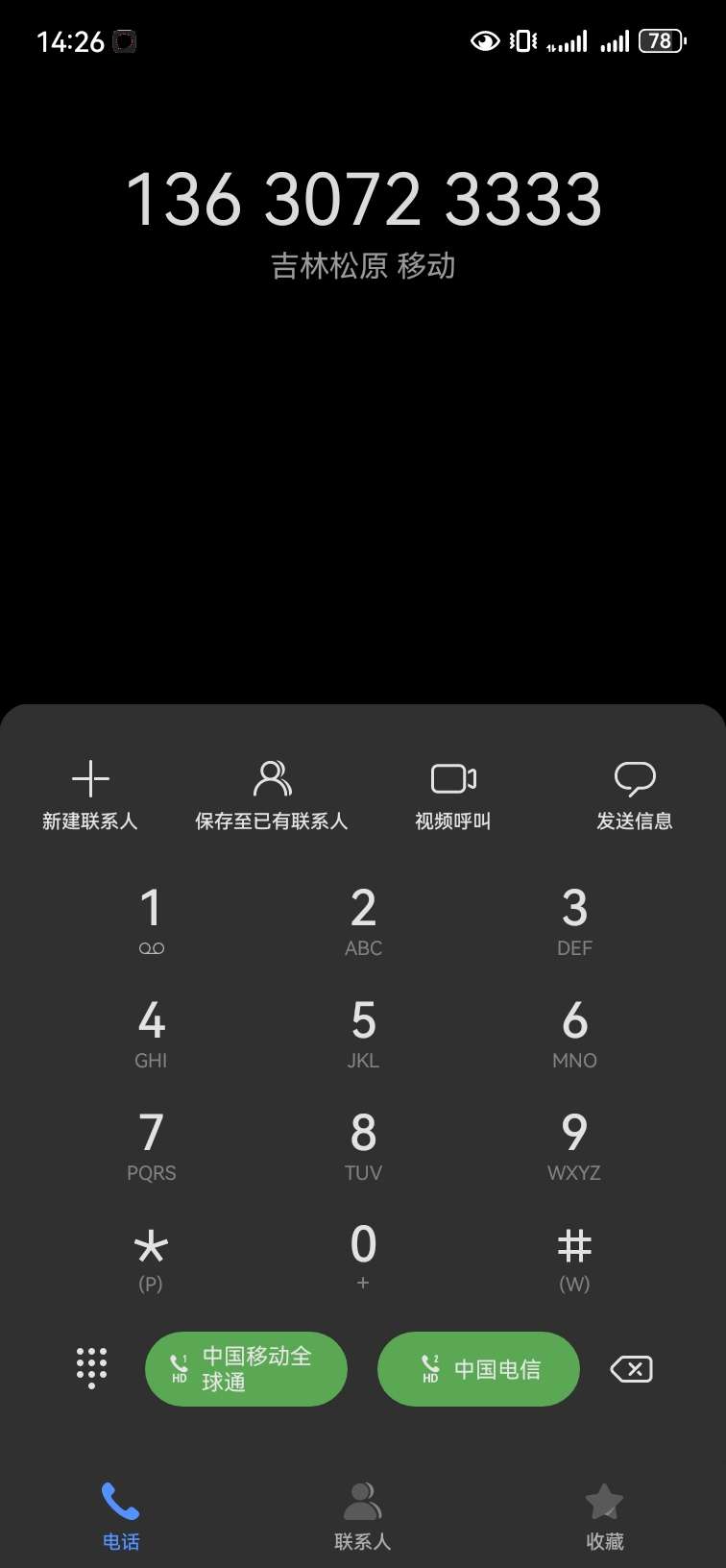Tap the 3 DEF key
Screen dimensions: 726x1568
(x=574, y=920)
